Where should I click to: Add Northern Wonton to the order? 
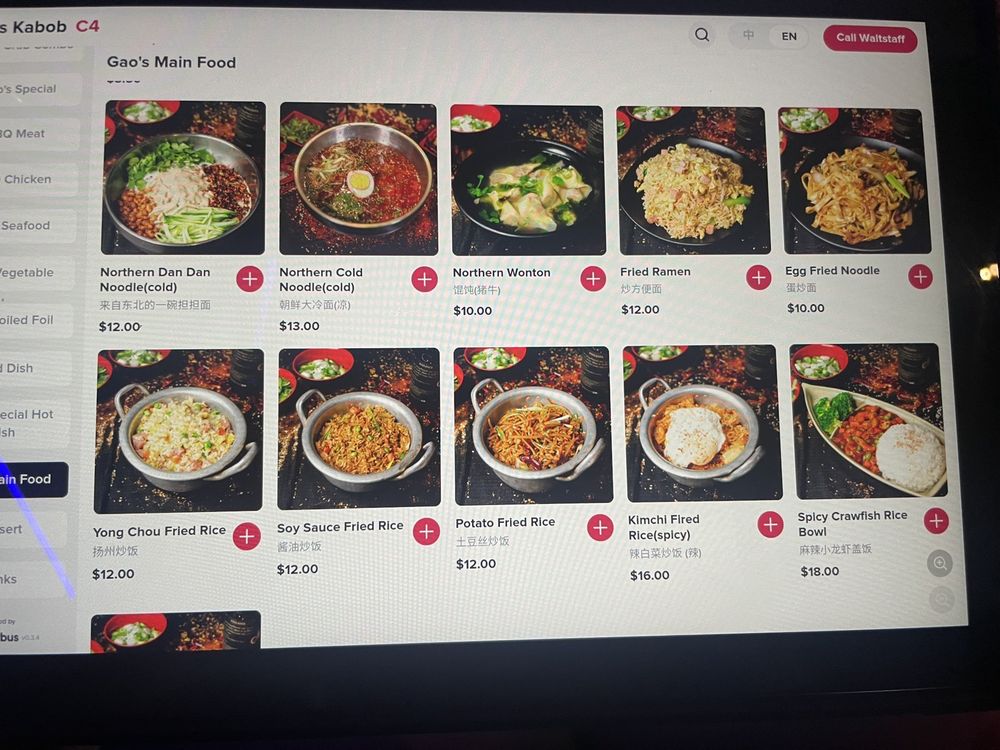pyautogui.click(x=593, y=279)
